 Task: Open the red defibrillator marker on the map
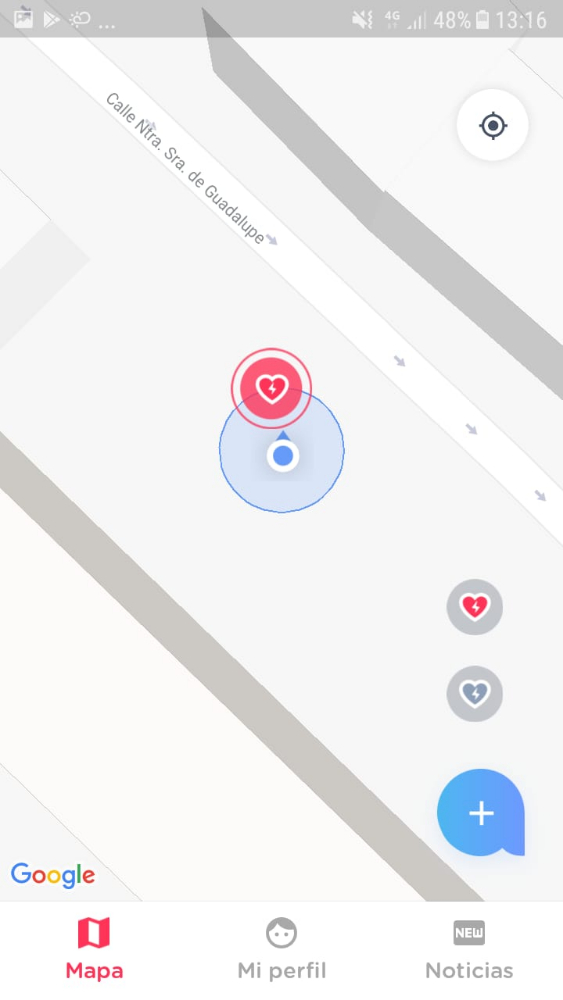tap(271, 388)
